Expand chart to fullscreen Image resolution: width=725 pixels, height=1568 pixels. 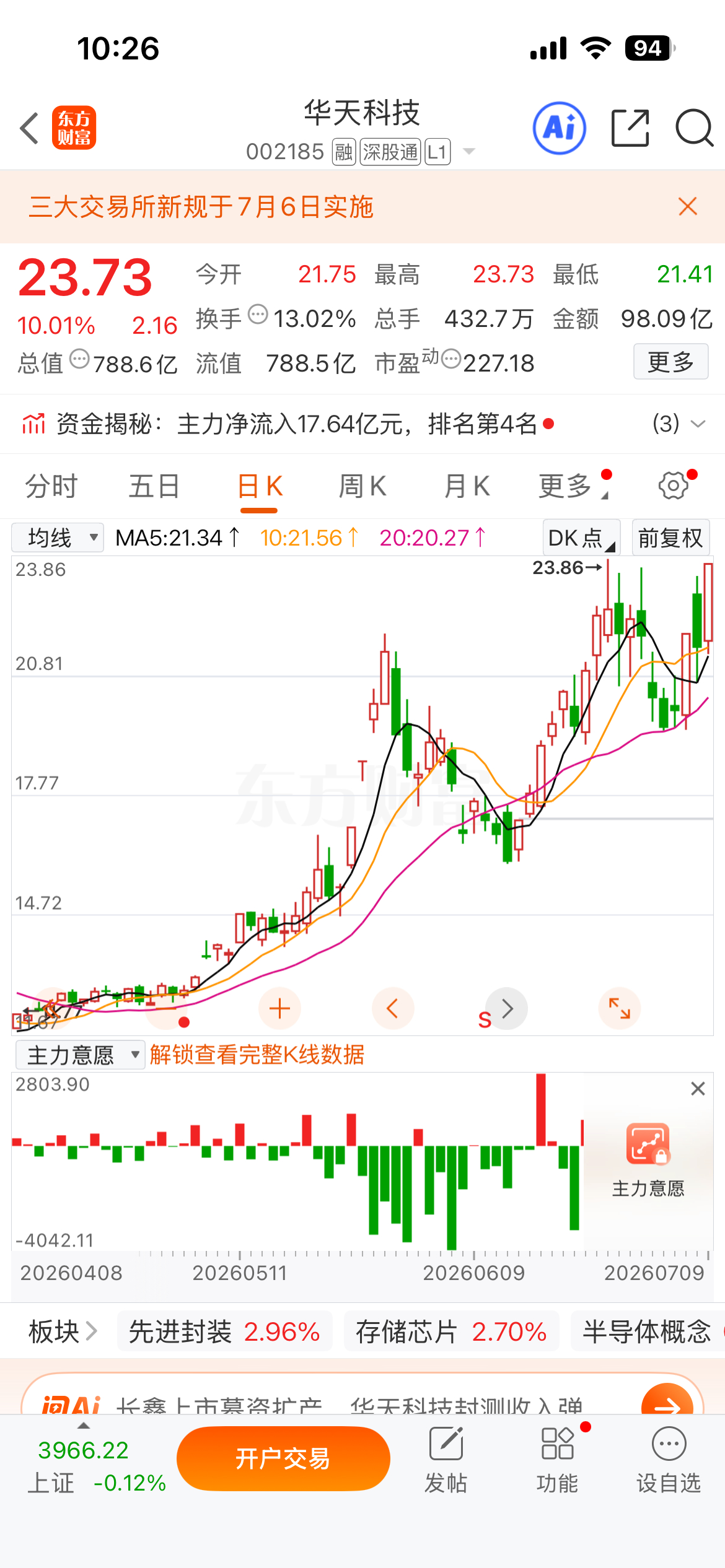pos(619,1008)
